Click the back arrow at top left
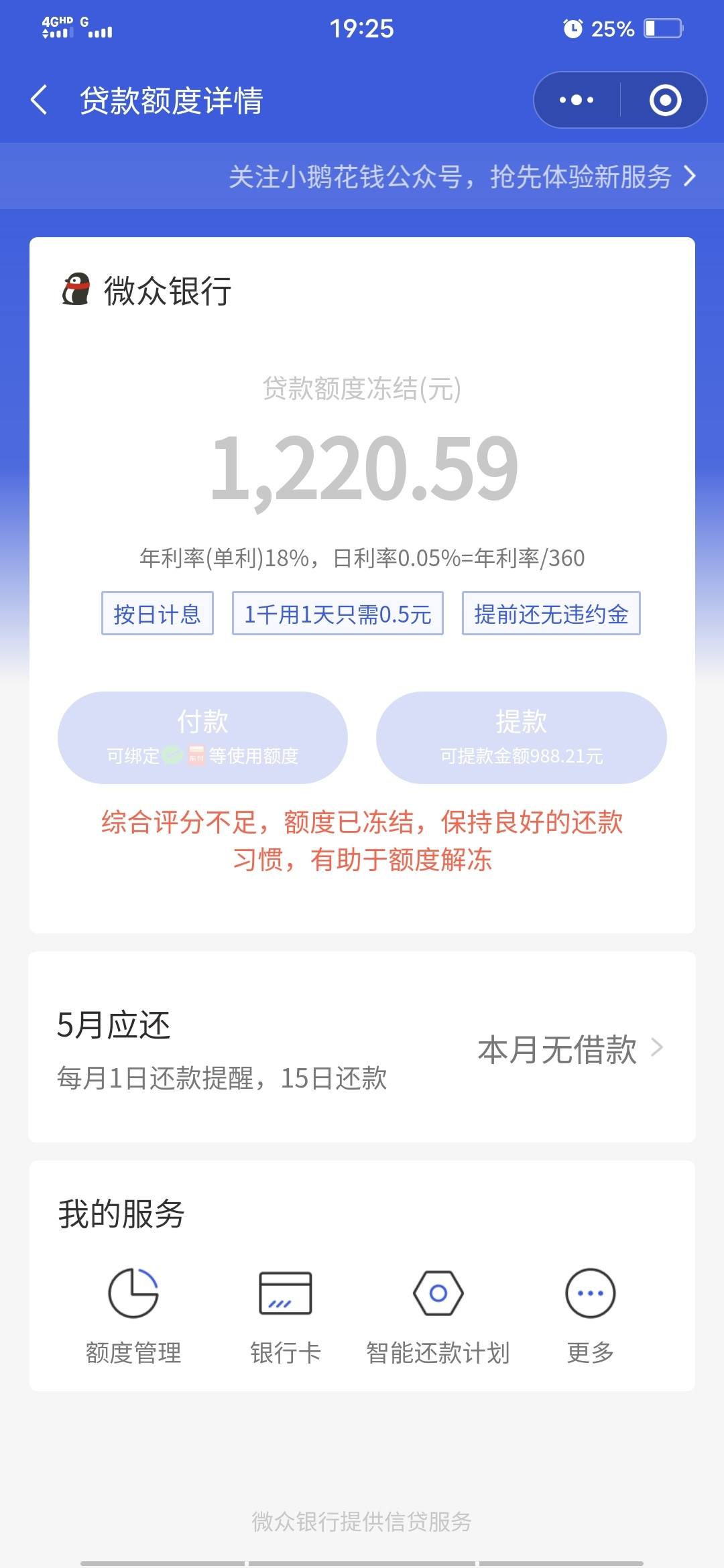The width and height of the screenshot is (724, 1568). pyautogui.click(x=38, y=99)
